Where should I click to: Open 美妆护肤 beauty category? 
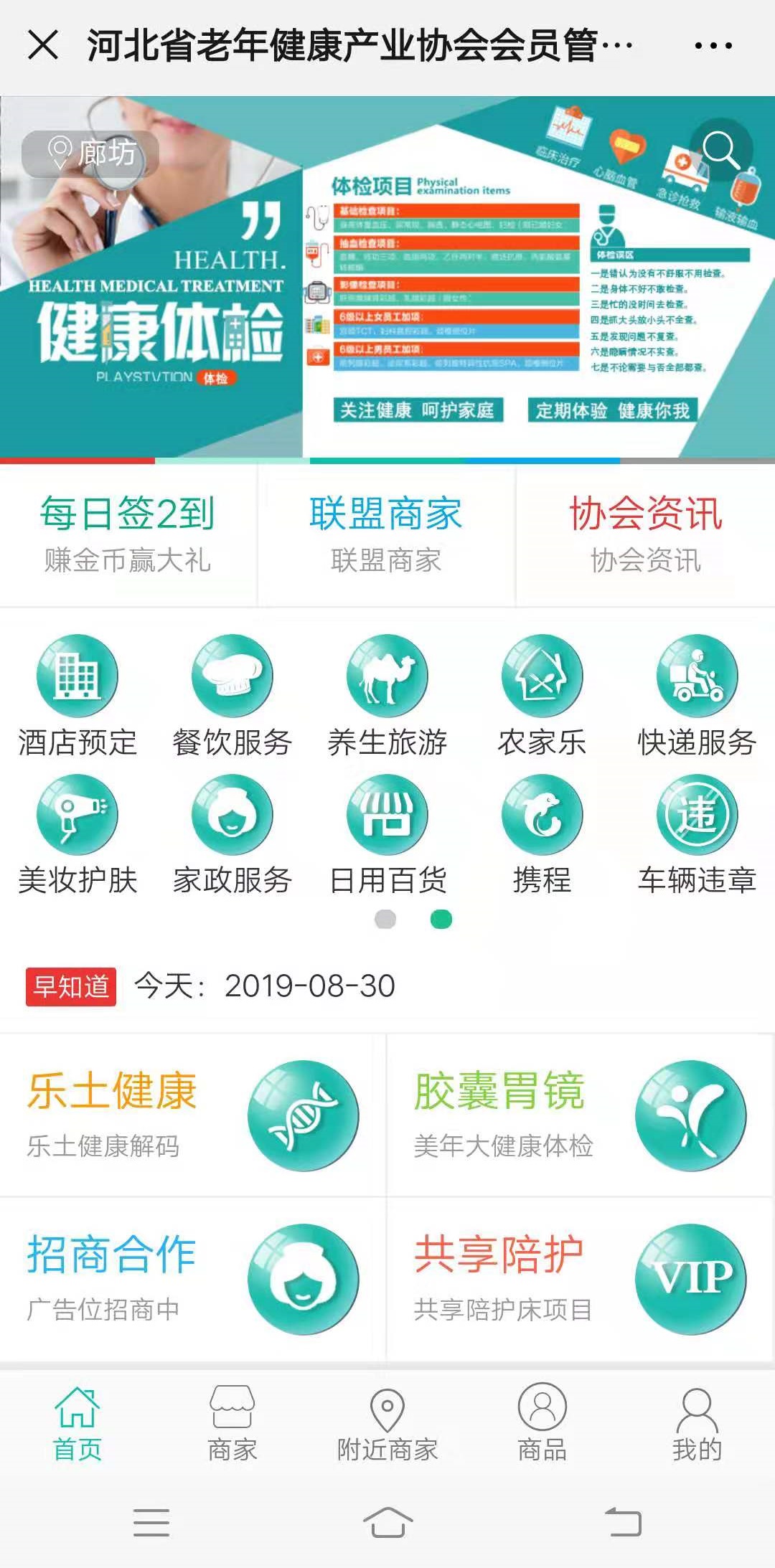pyautogui.click(x=77, y=833)
